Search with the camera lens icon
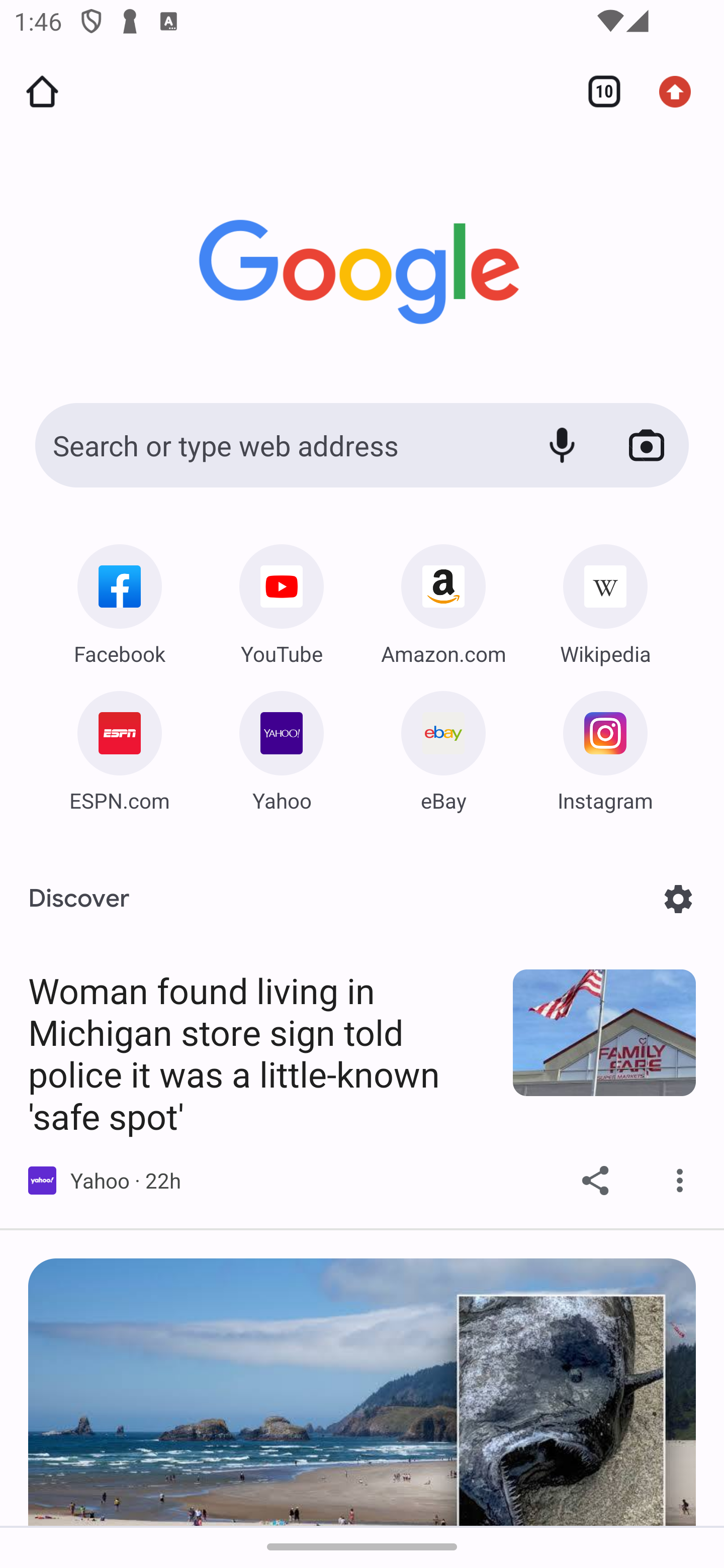Viewport: 724px width, 1568px height. click(646, 445)
